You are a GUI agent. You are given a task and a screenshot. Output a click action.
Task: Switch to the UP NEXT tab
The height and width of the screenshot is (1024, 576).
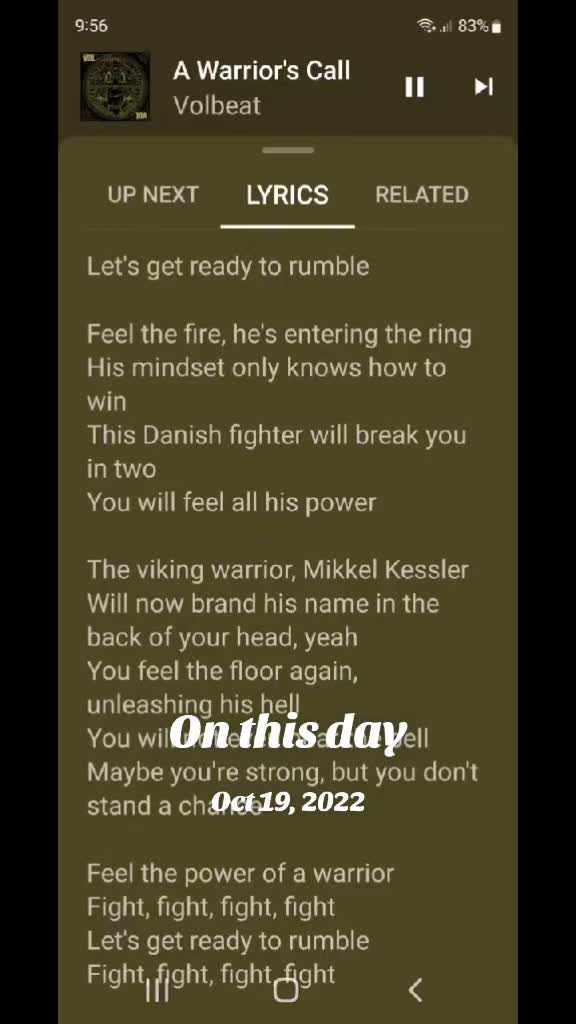(153, 195)
